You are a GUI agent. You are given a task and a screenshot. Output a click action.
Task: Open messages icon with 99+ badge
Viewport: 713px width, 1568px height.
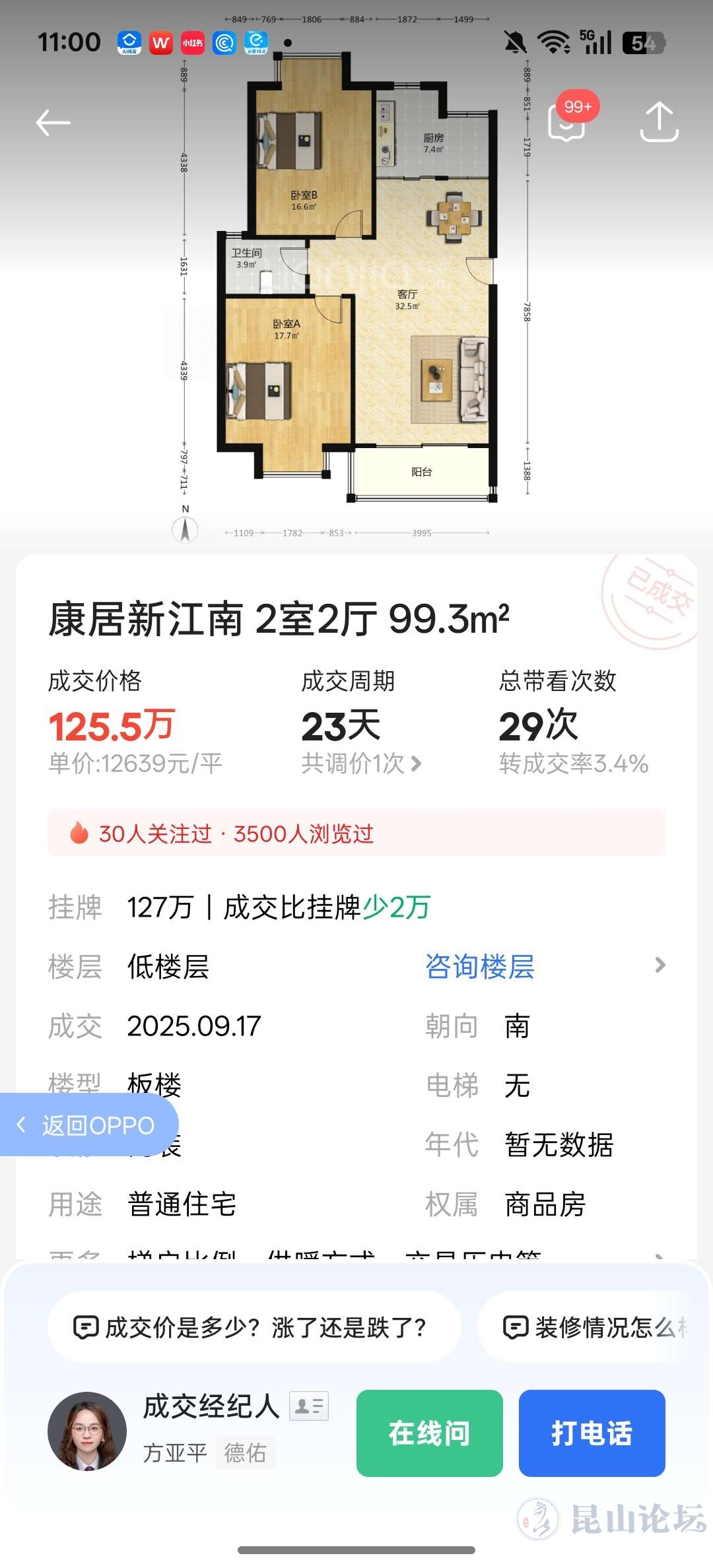567,122
